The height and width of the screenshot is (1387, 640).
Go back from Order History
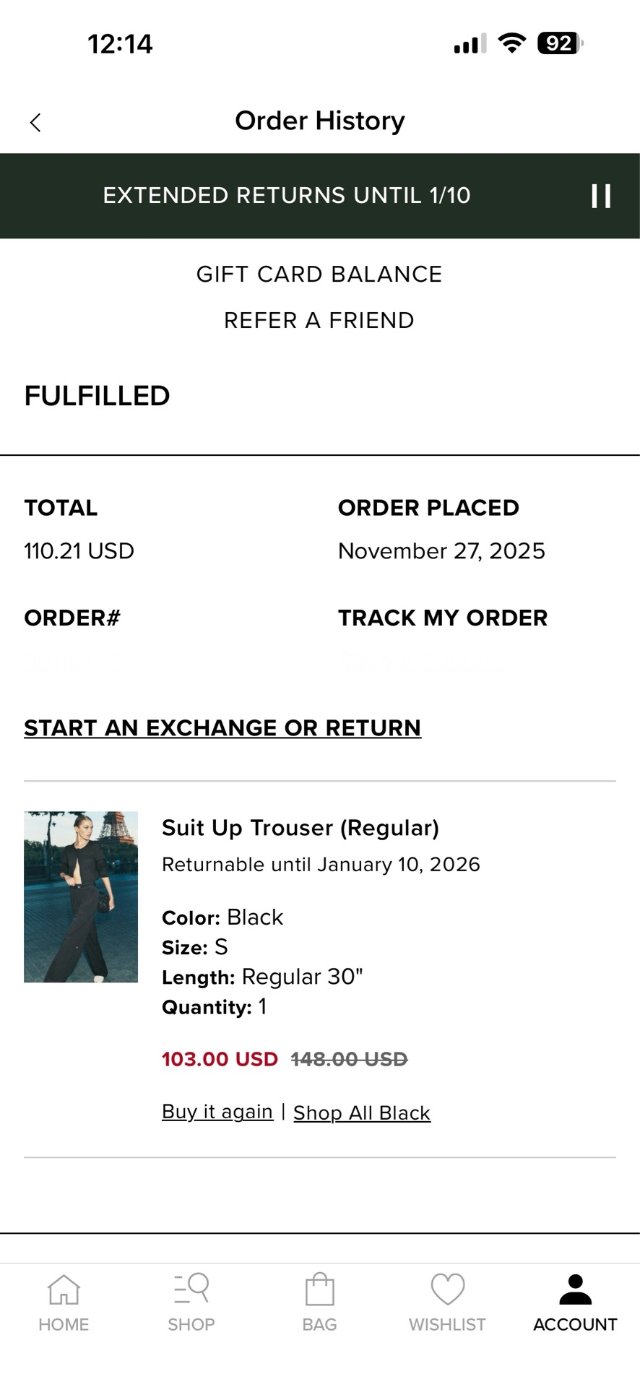[35, 122]
